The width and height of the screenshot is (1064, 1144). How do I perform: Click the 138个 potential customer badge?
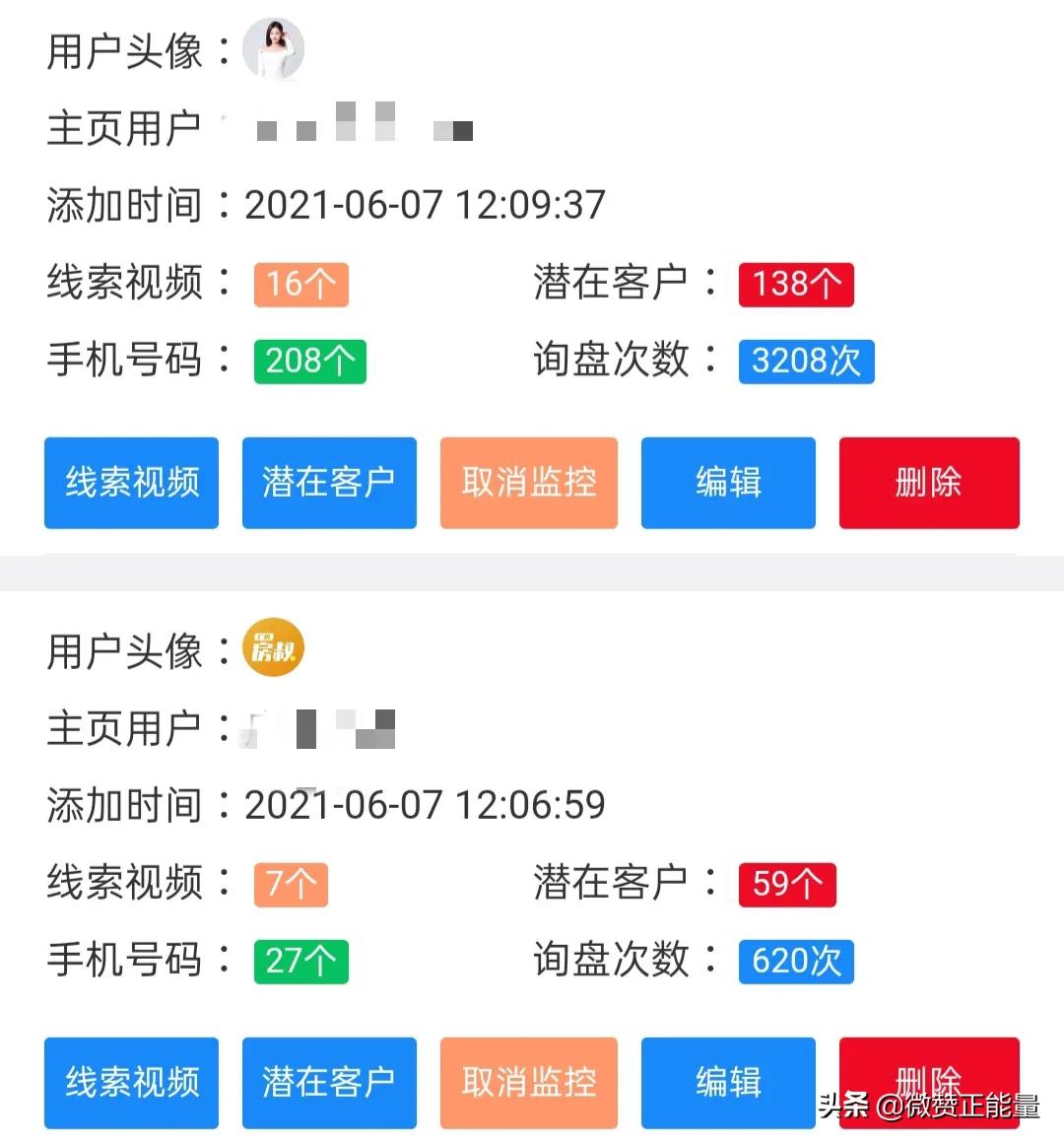point(796,284)
